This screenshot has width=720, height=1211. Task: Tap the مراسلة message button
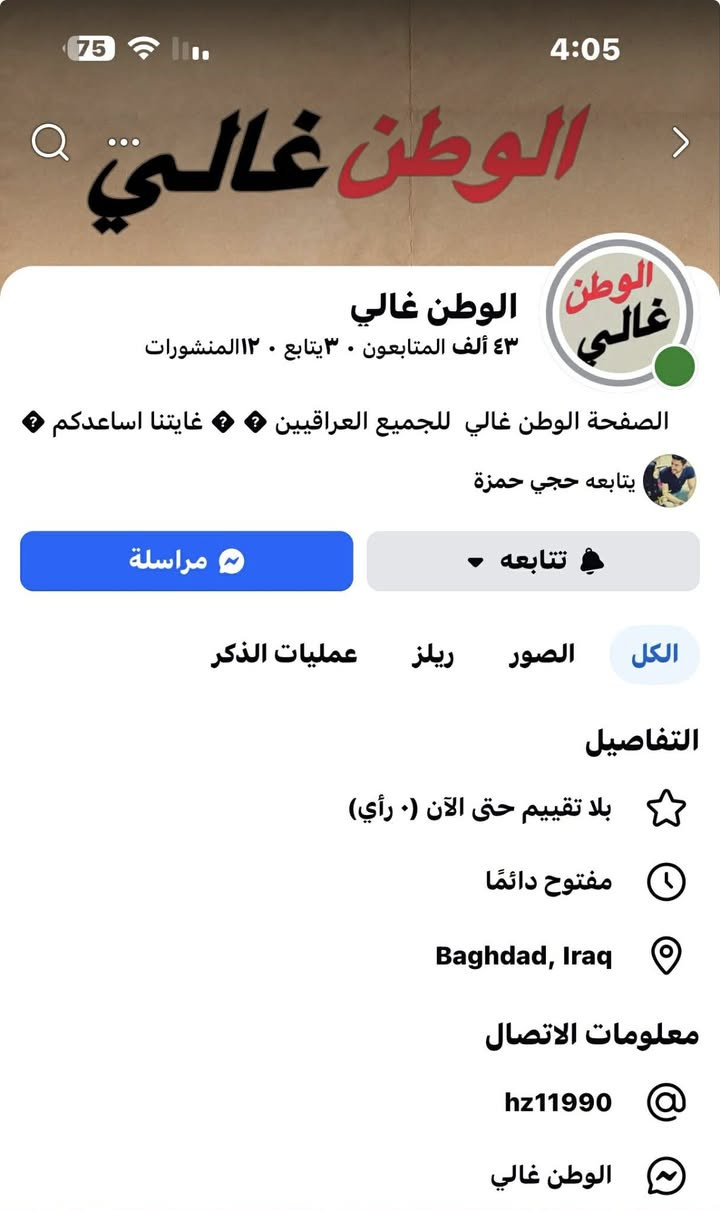coord(186,561)
